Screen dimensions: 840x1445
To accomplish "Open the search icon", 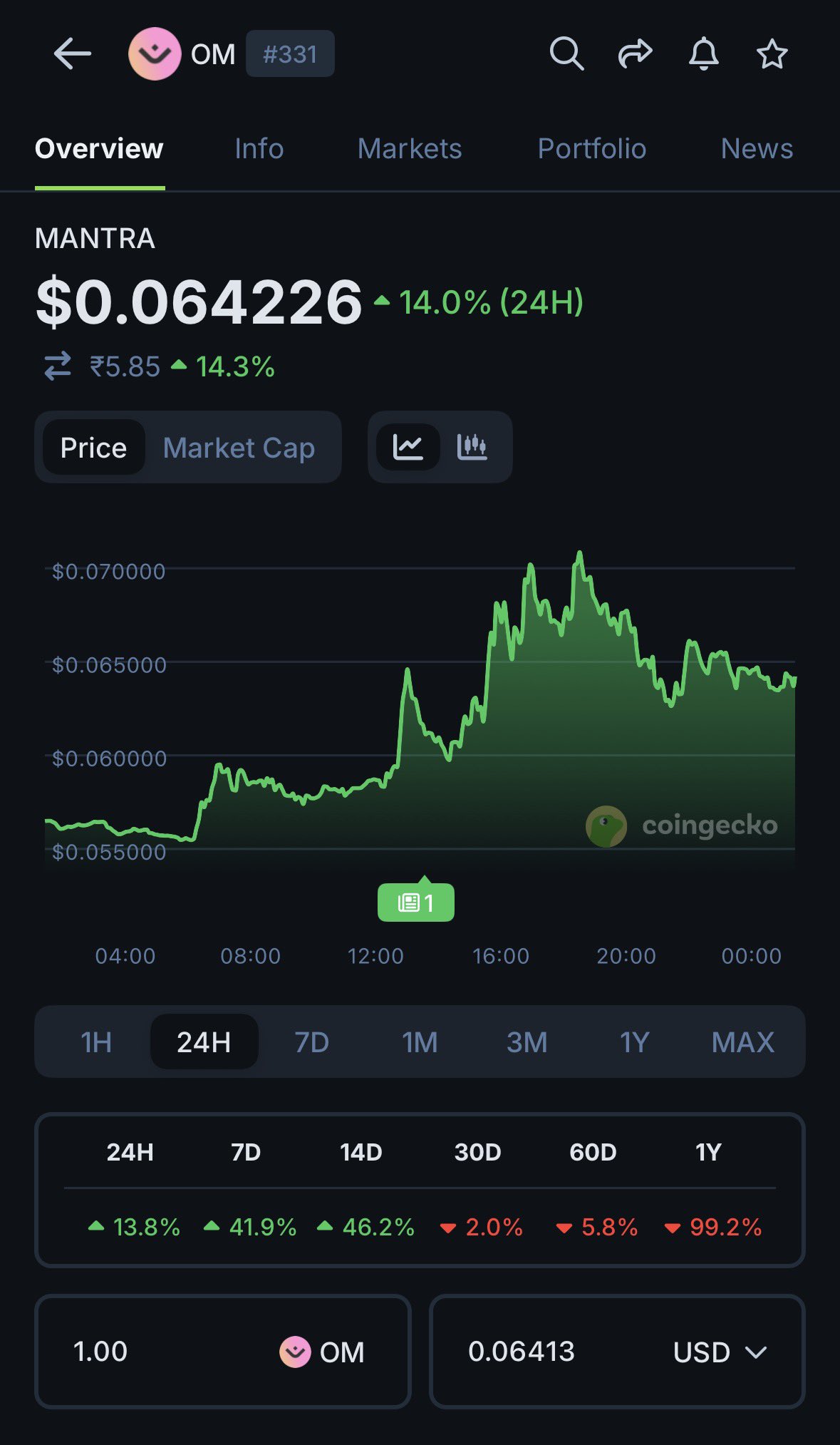I will pos(566,54).
